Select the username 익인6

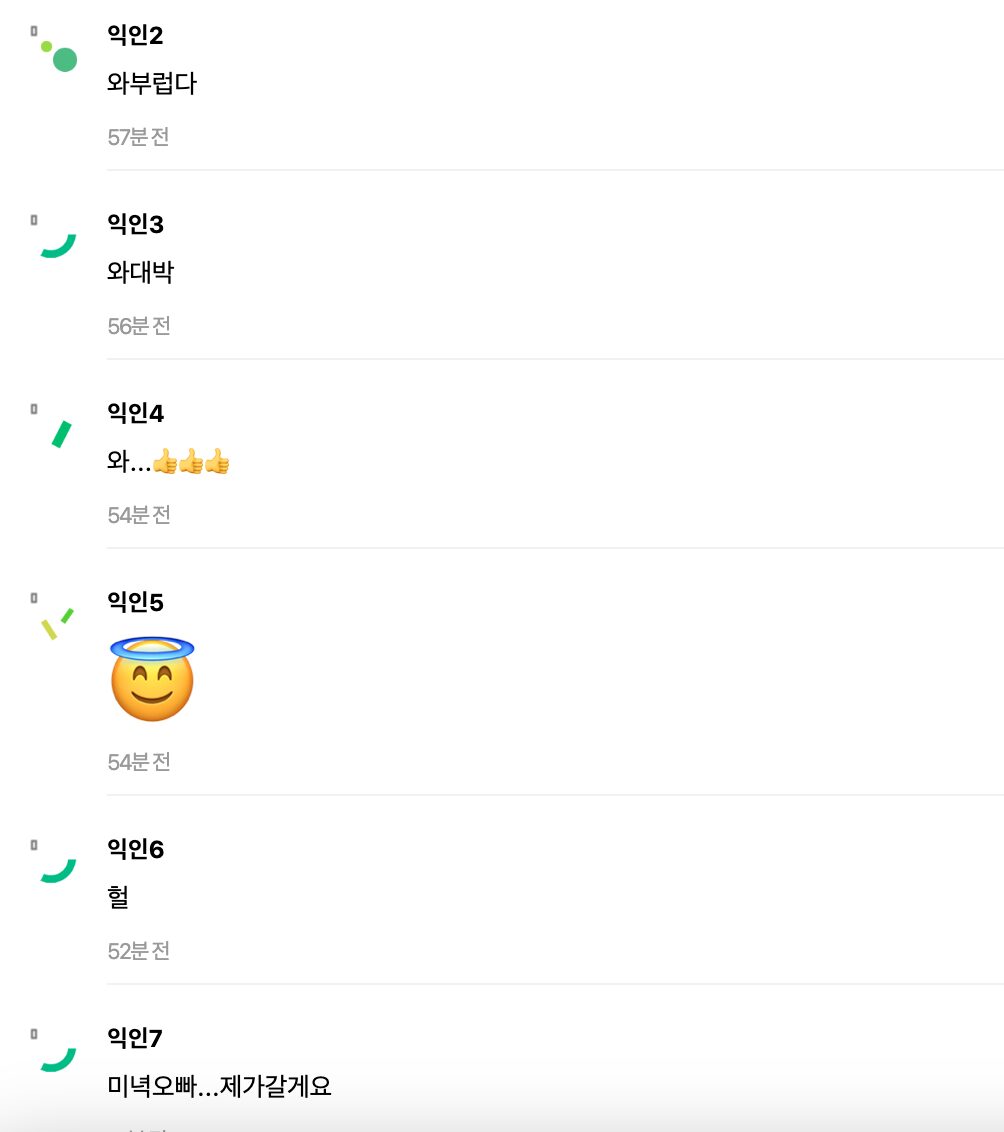click(136, 848)
